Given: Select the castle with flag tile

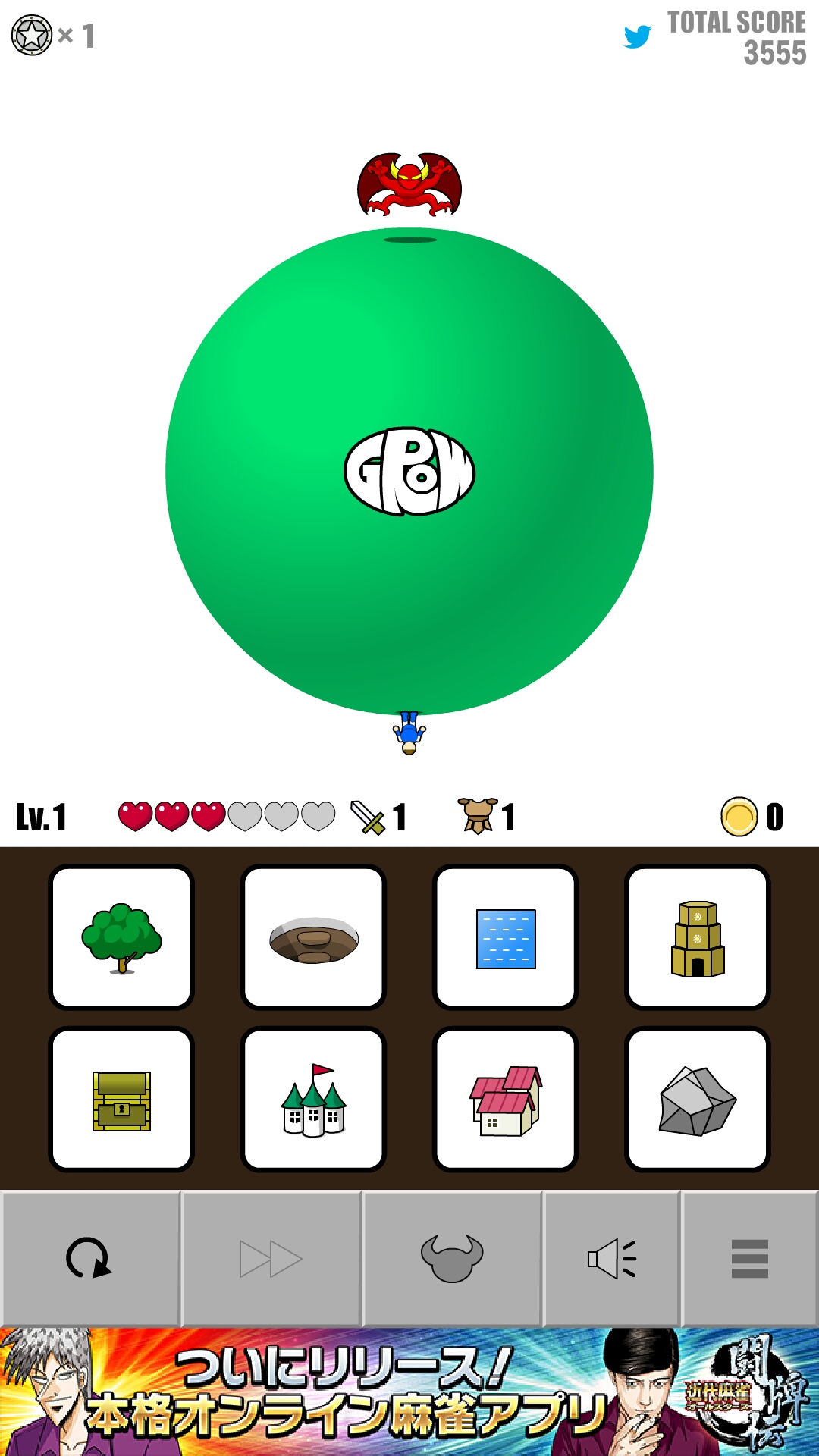Looking at the screenshot, I should [x=313, y=1100].
